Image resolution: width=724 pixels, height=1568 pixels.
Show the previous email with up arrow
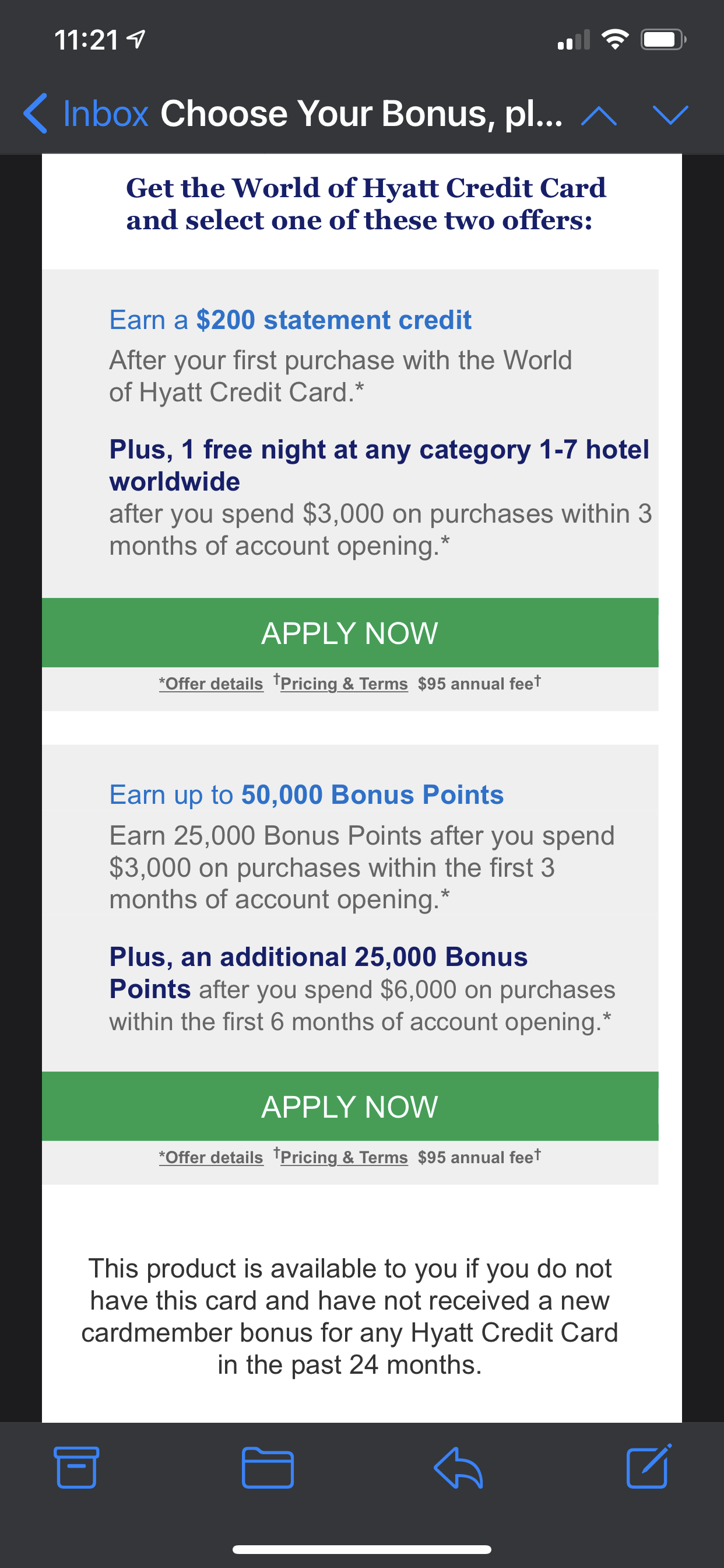599,115
